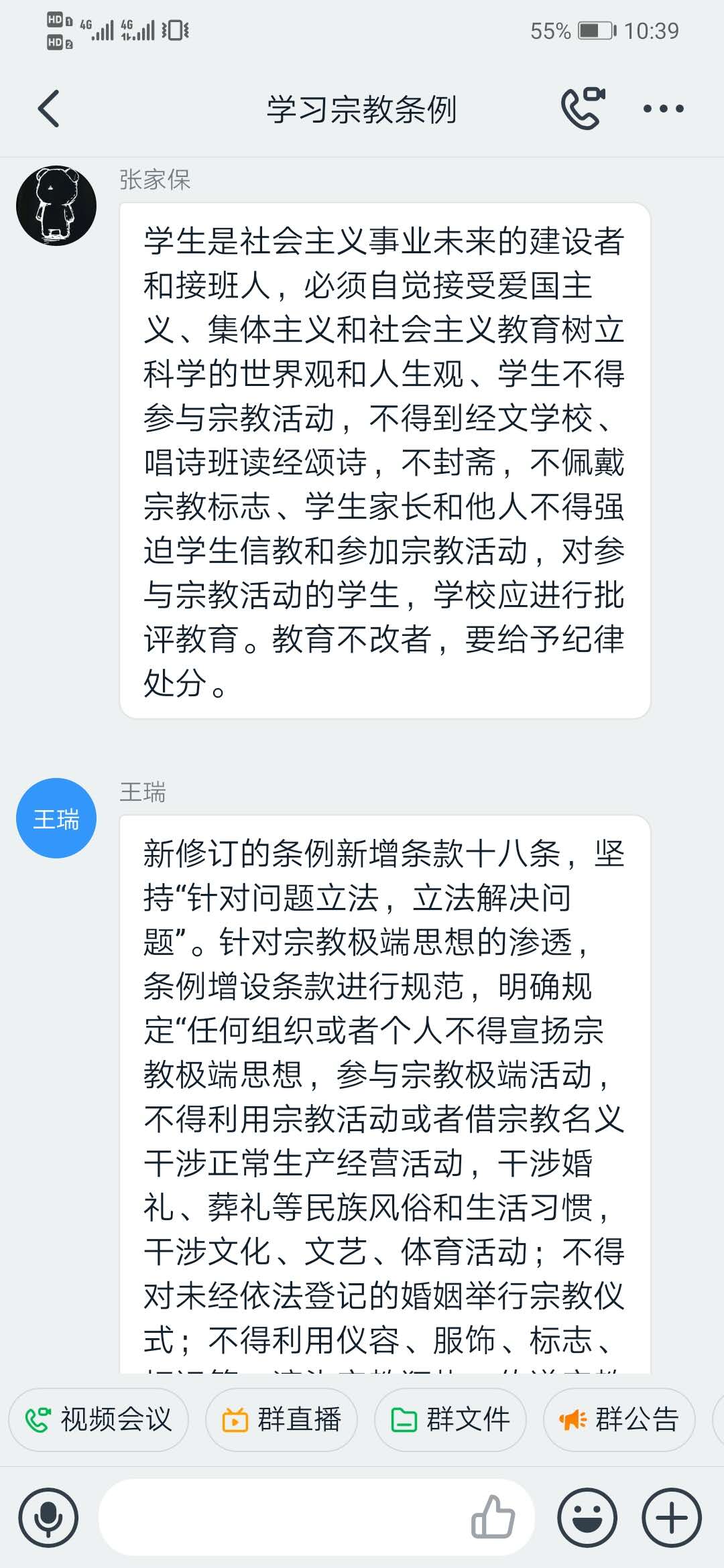Open the three-dot overflow menu
The width and height of the screenshot is (724, 1568).
pyautogui.click(x=663, y=109)
